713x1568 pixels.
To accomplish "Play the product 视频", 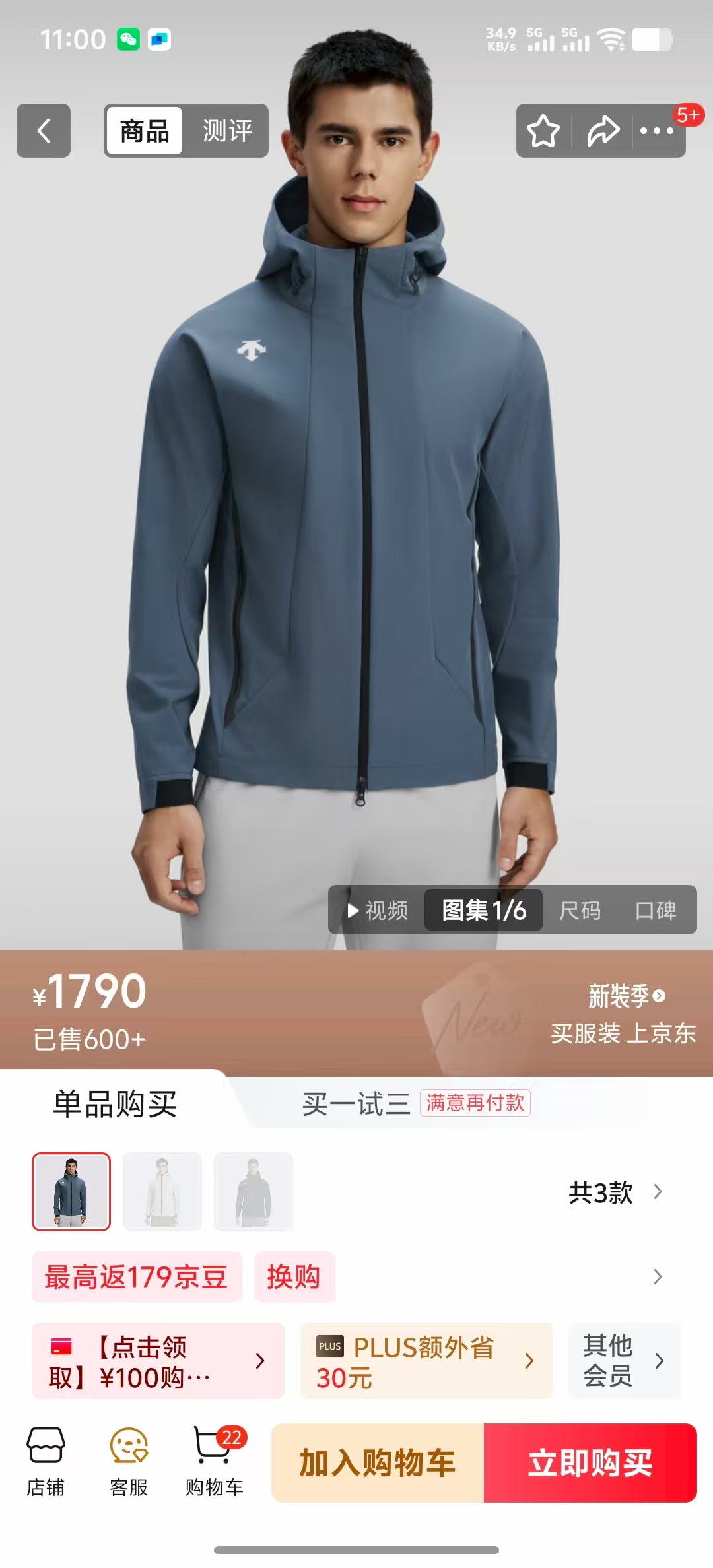I will pos(378,911).
